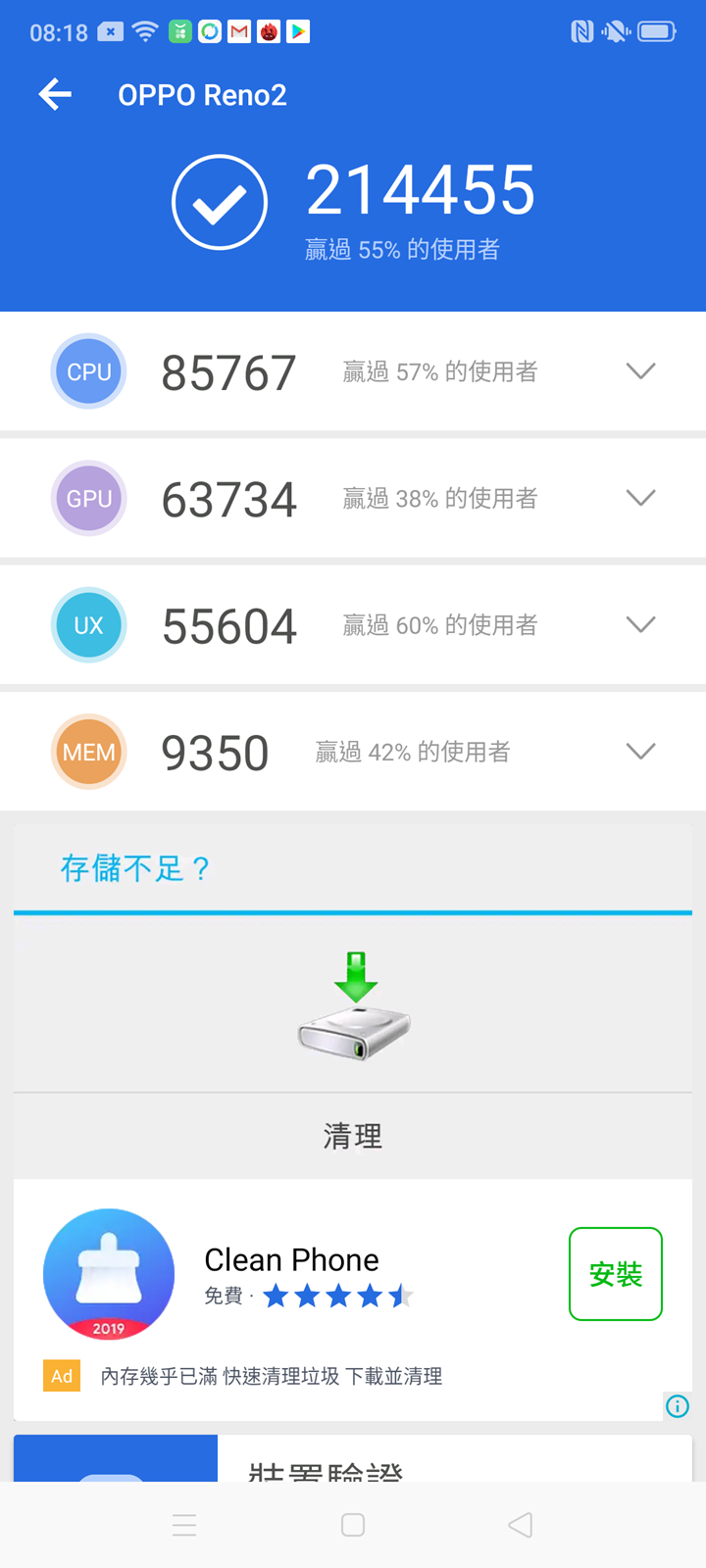This screenshot has height=1568, width=706.
Task: Expand the CPU score details
Action: pyautogui.click(x=640, y=371)
